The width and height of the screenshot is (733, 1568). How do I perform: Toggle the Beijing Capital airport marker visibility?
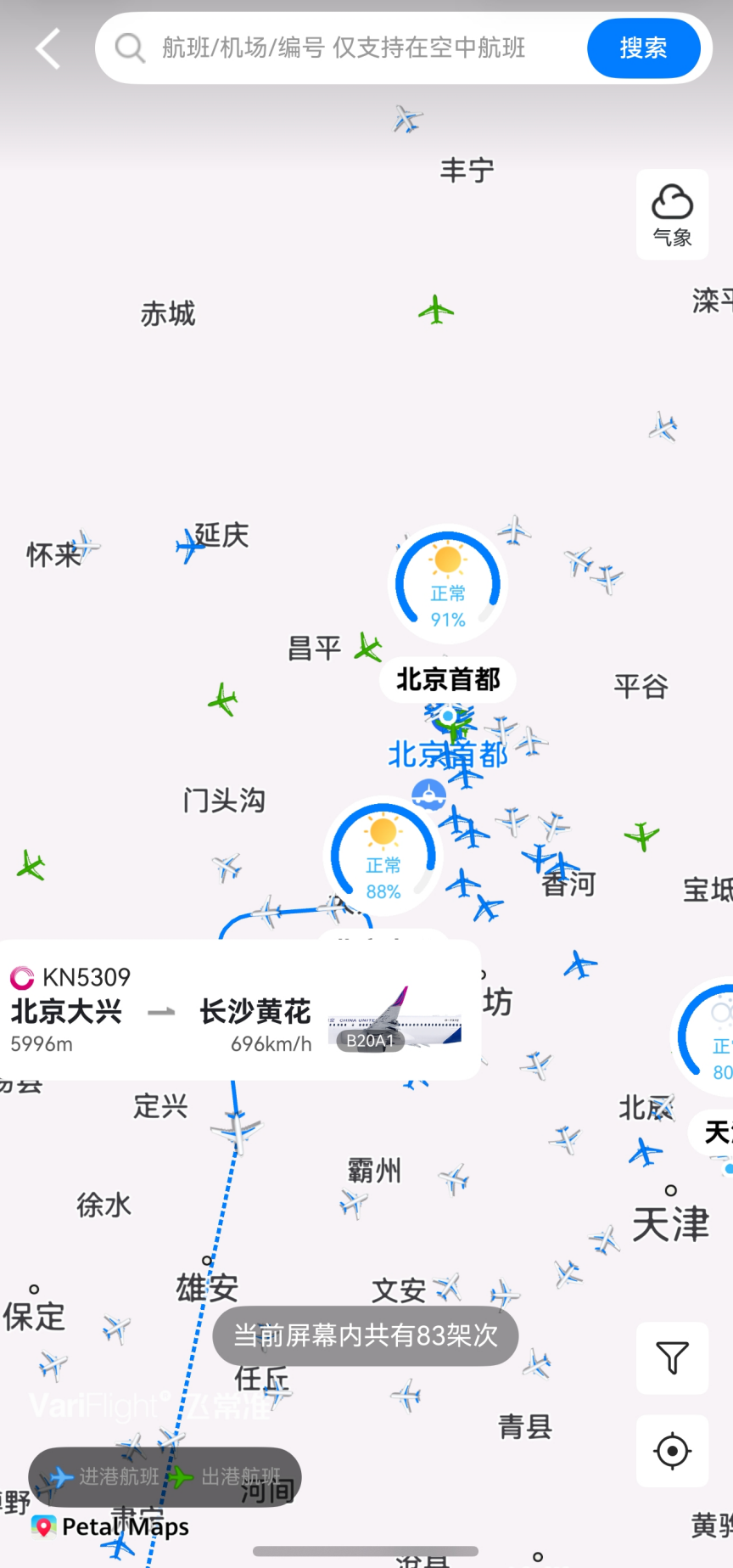tap(447, 717)
